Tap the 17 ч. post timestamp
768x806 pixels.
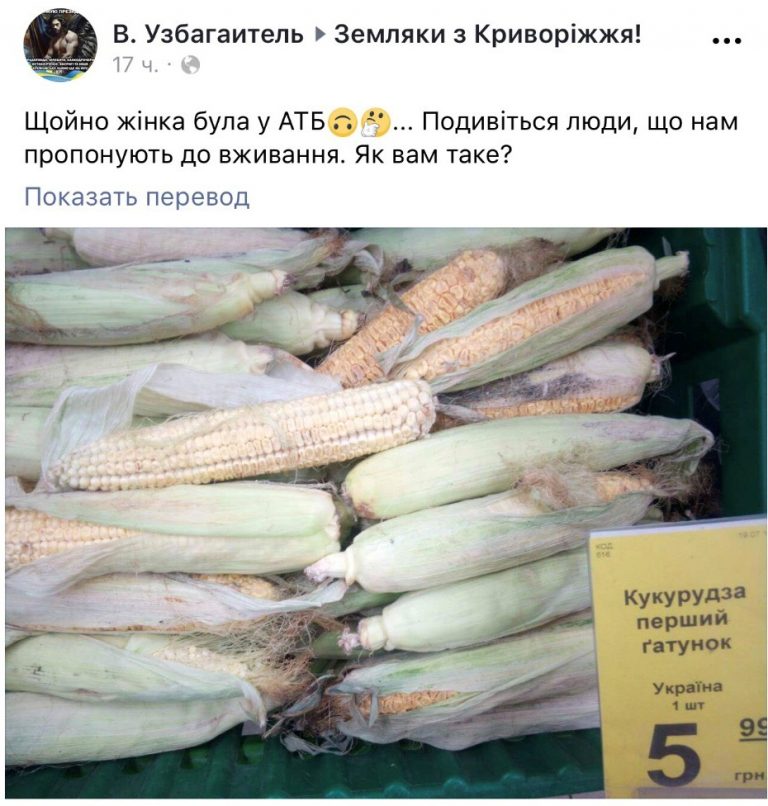click(138, 65)
